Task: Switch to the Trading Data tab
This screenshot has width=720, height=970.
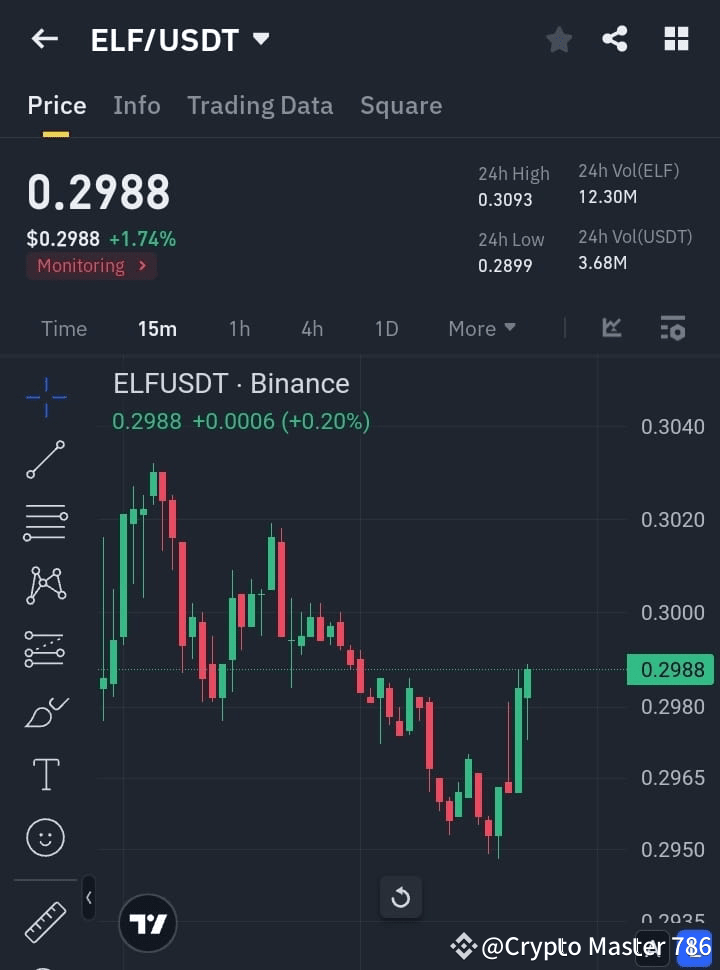Action: point(260,105)
